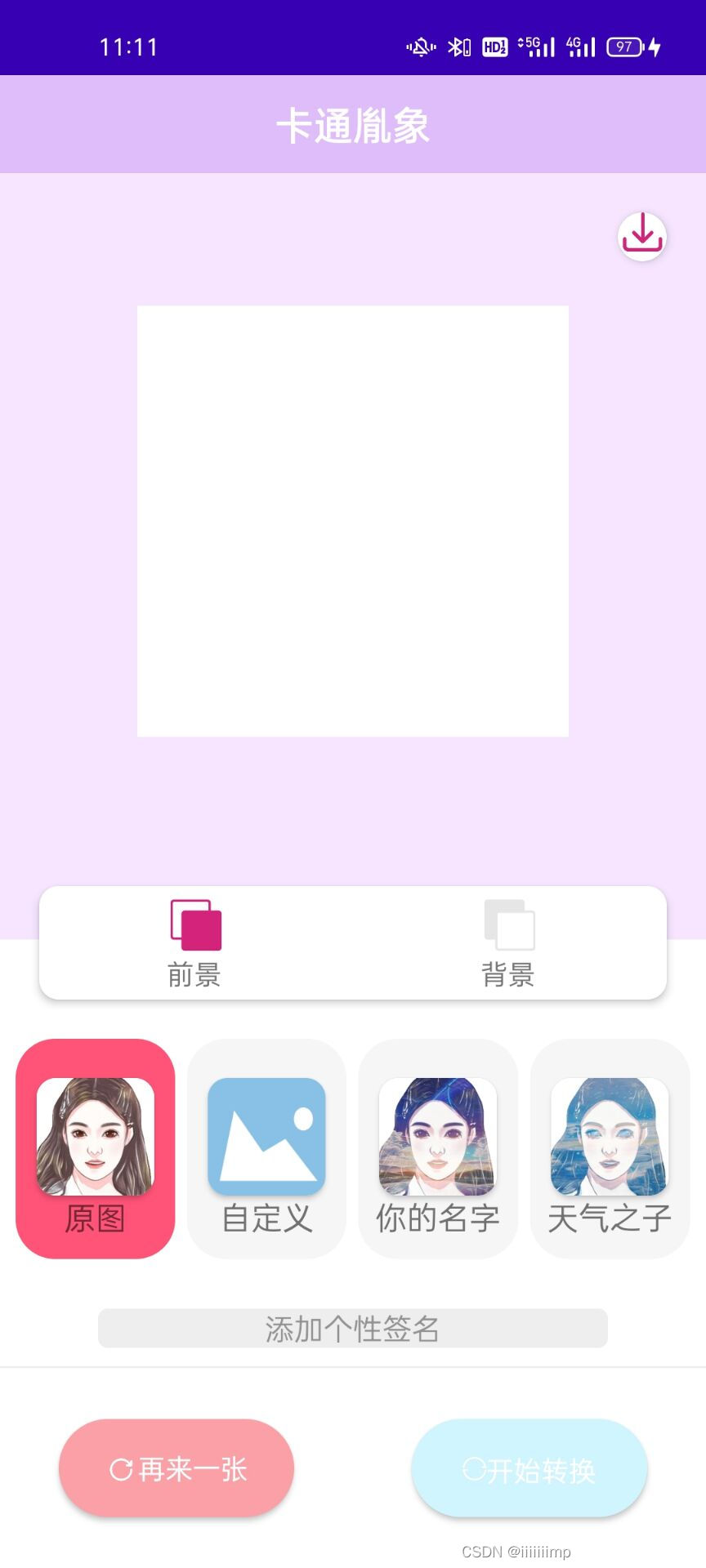Tap the download icon to save the image
Screen dimensions: 706x1568
click(x=642, y=237)
